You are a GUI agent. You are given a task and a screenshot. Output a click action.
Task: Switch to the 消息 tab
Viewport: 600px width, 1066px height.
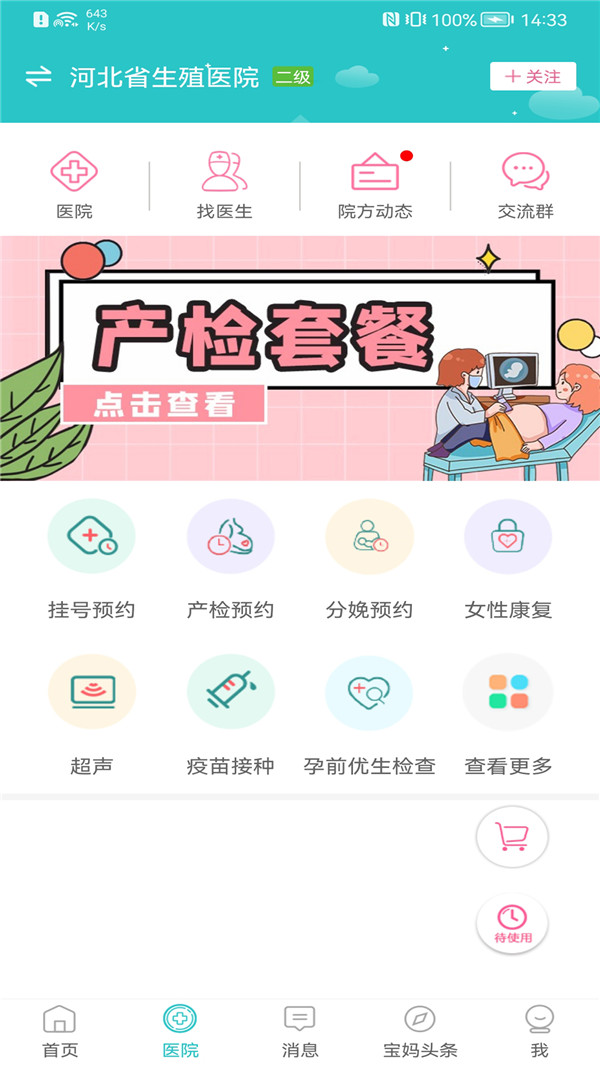pyautogui.click(x=300, y=1032)
